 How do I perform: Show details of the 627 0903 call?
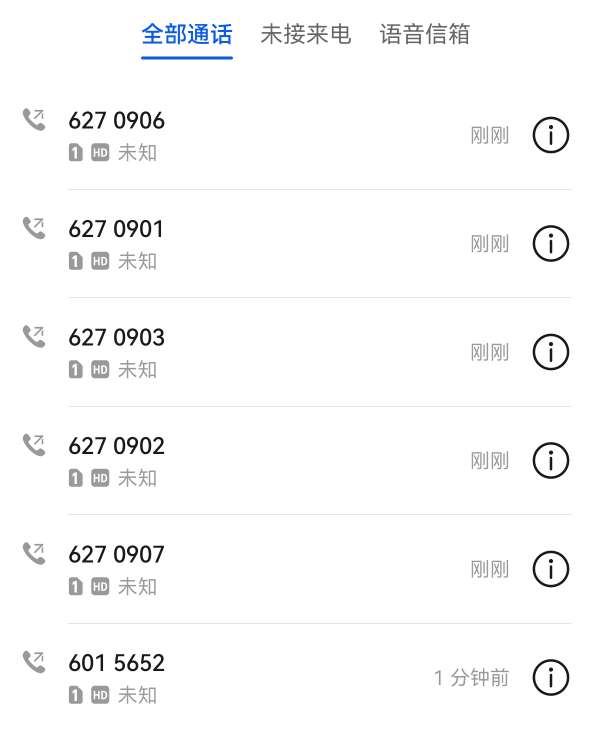point(550,352)
